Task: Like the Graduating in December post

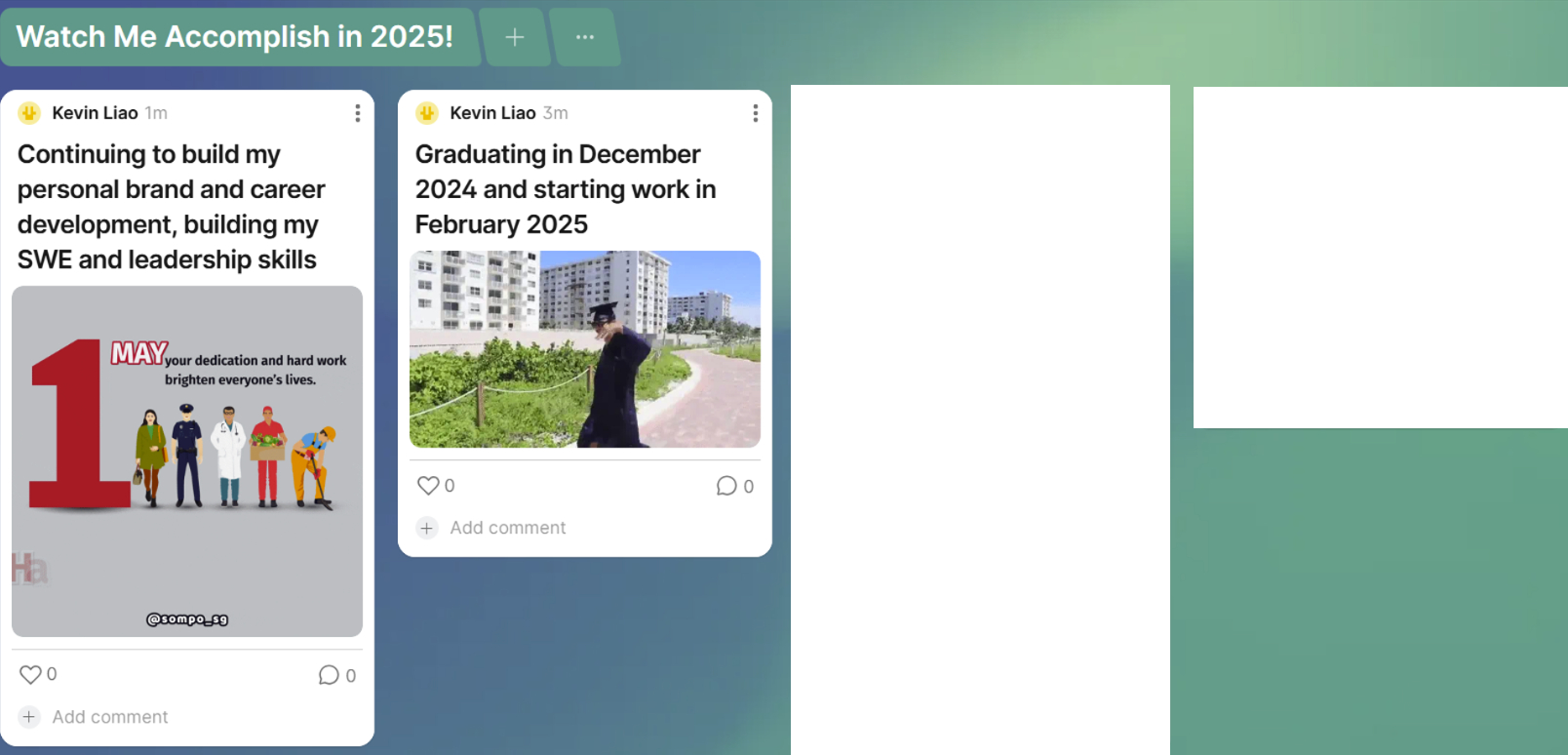Action: tap(428, 485)
